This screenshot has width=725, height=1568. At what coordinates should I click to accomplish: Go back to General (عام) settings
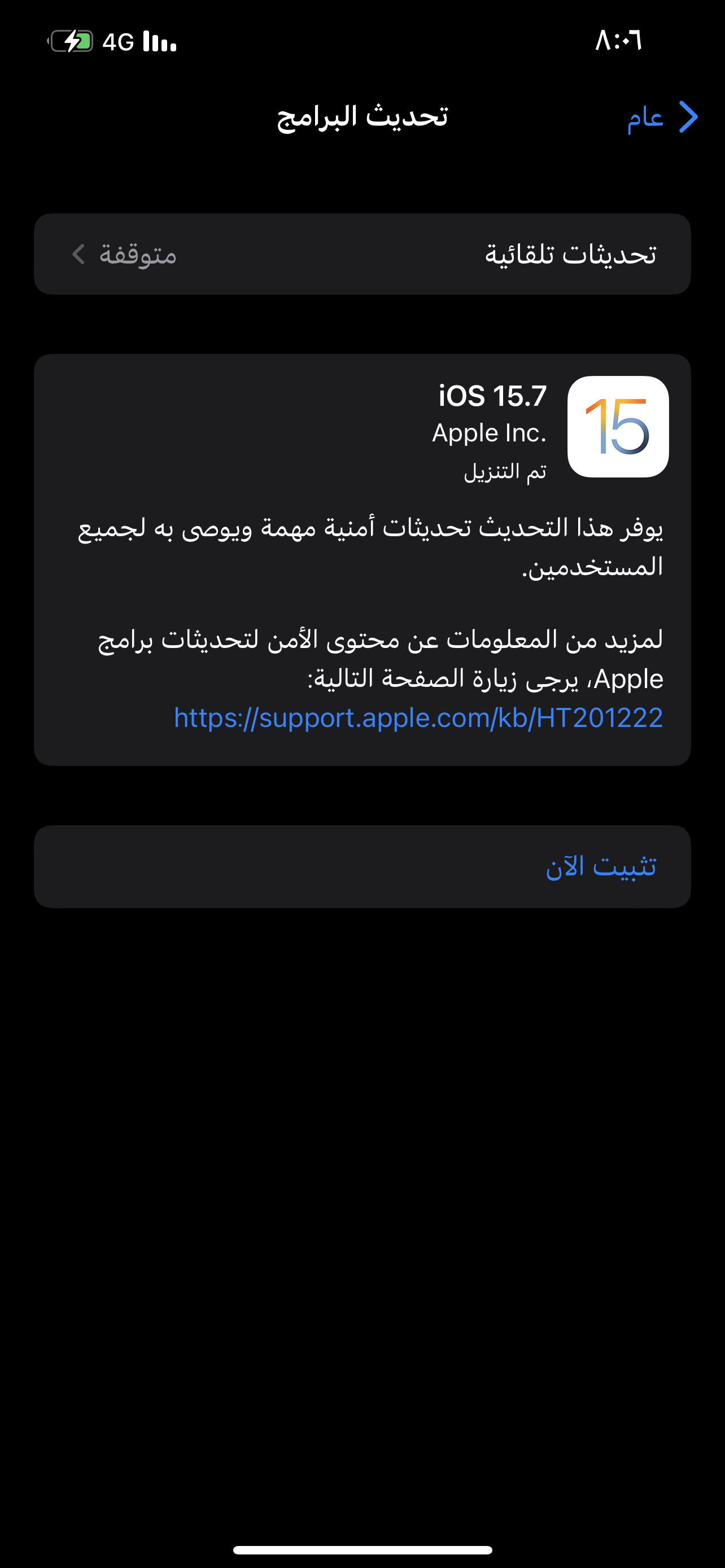pyautogui.click(x=663, y=117)
